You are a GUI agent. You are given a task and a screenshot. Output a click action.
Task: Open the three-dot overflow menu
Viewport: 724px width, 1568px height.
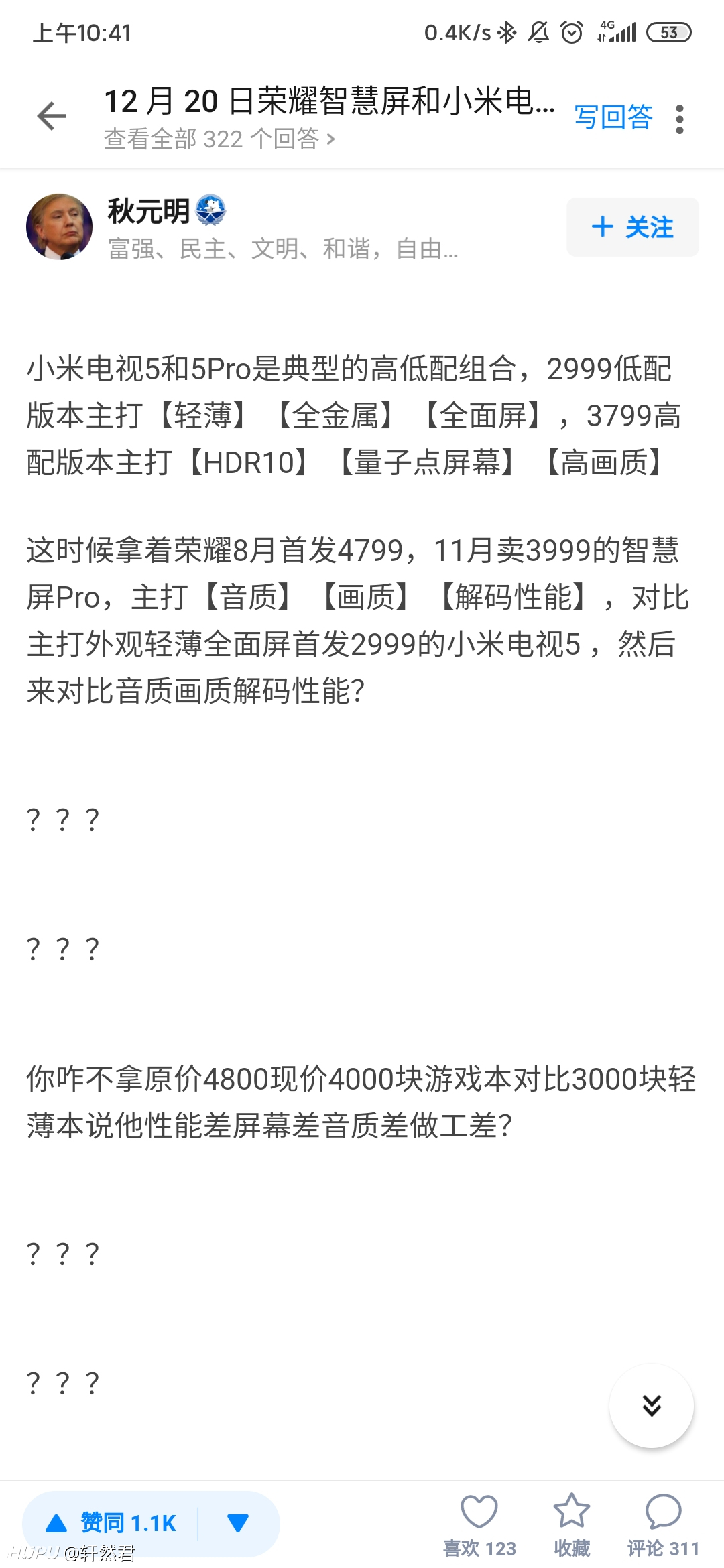(680, 119)
